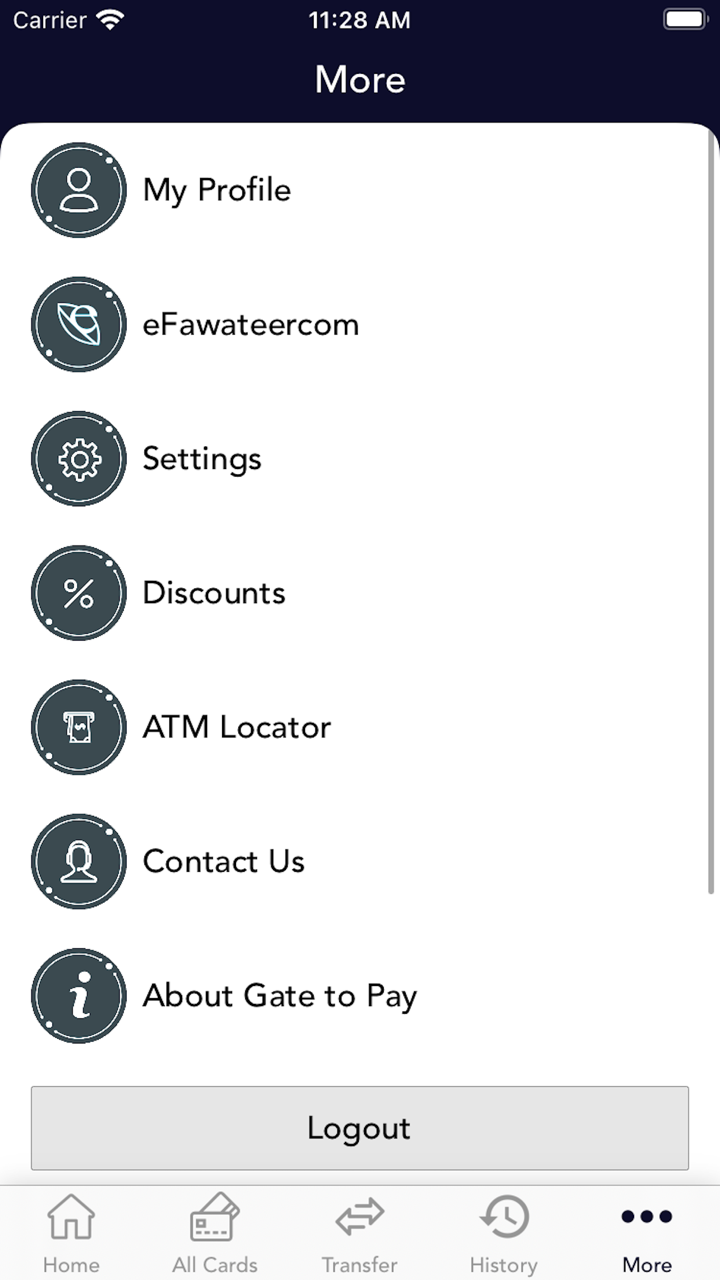The image size is (720, 1280).
Task: Select the More tab
Action: pyautogui.click(x=647, y=1233)
